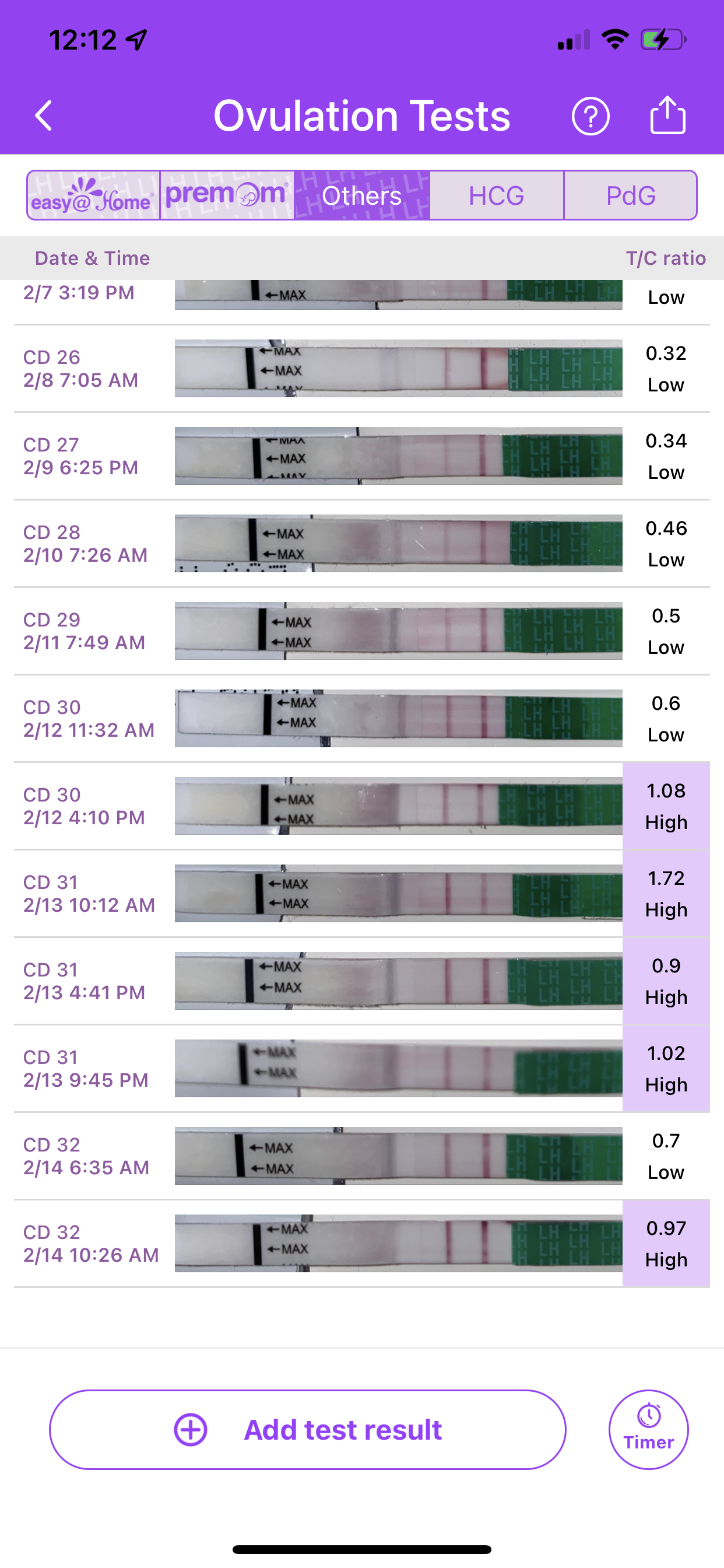The height and width of the screenshot is (1568, 724).
Task: View the 2/11 7:49 AM test result
Action: [x=361, y=631]
